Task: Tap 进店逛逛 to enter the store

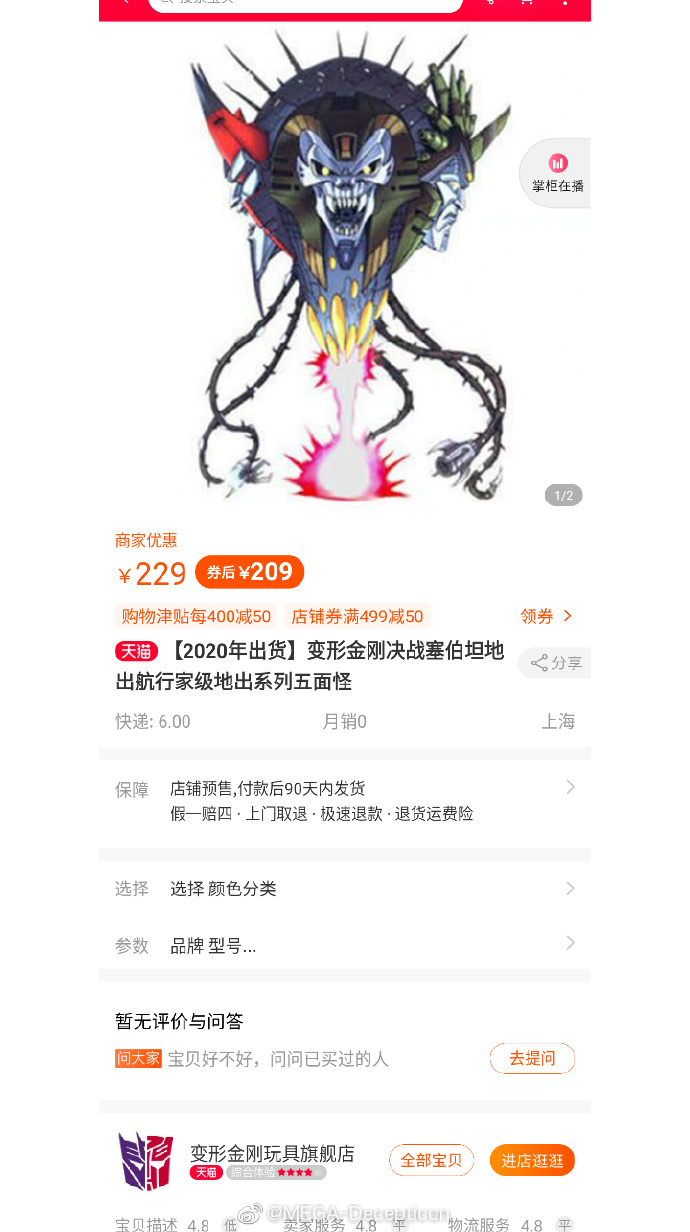Action: [x=532, y=1160]
